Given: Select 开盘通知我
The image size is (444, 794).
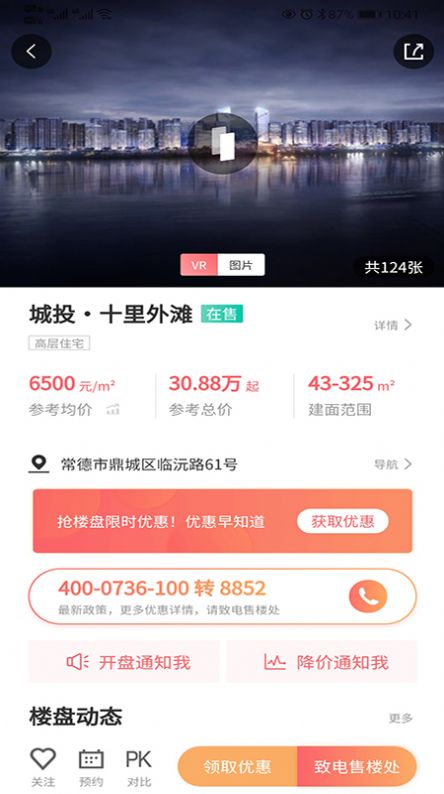Looking at the screenshot, I should (x=124, y=662).
